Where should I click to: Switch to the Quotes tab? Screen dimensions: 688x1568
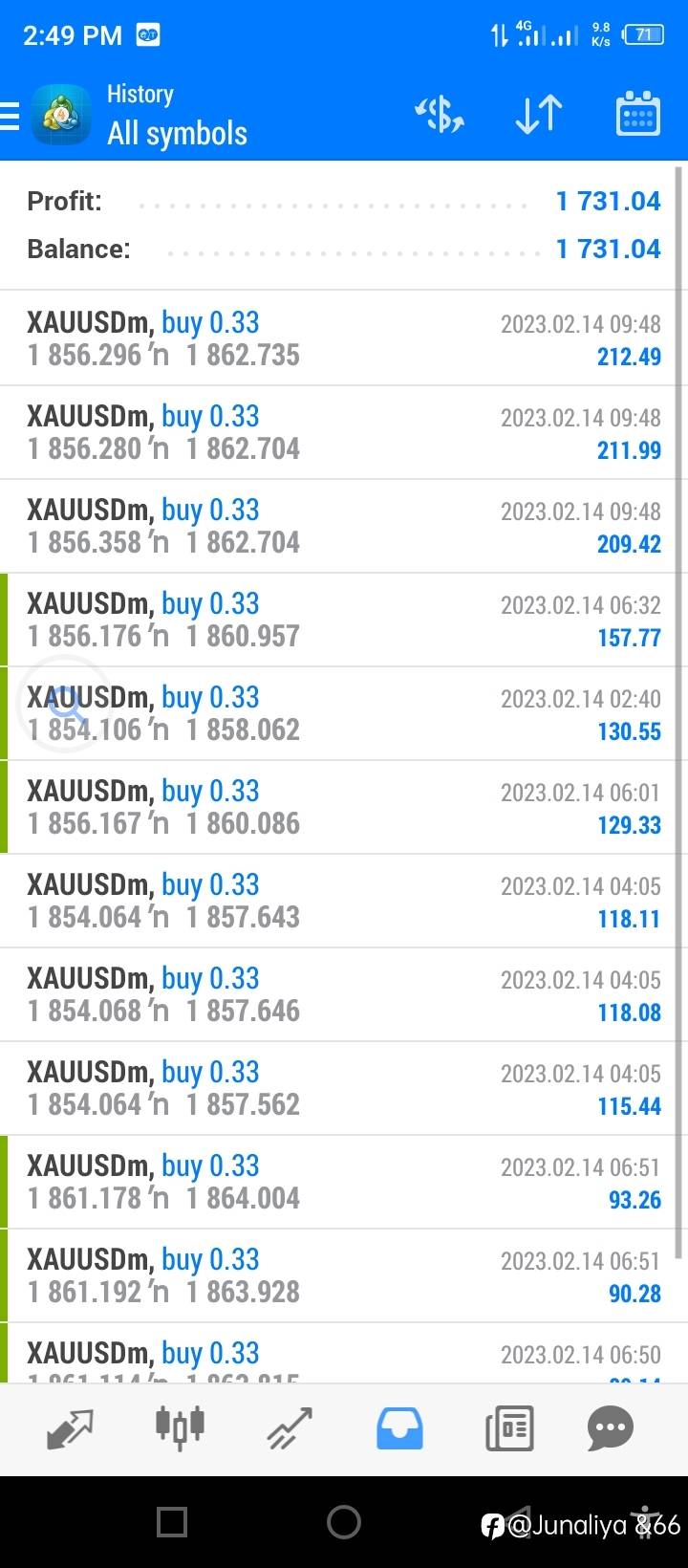point(71,1429)
